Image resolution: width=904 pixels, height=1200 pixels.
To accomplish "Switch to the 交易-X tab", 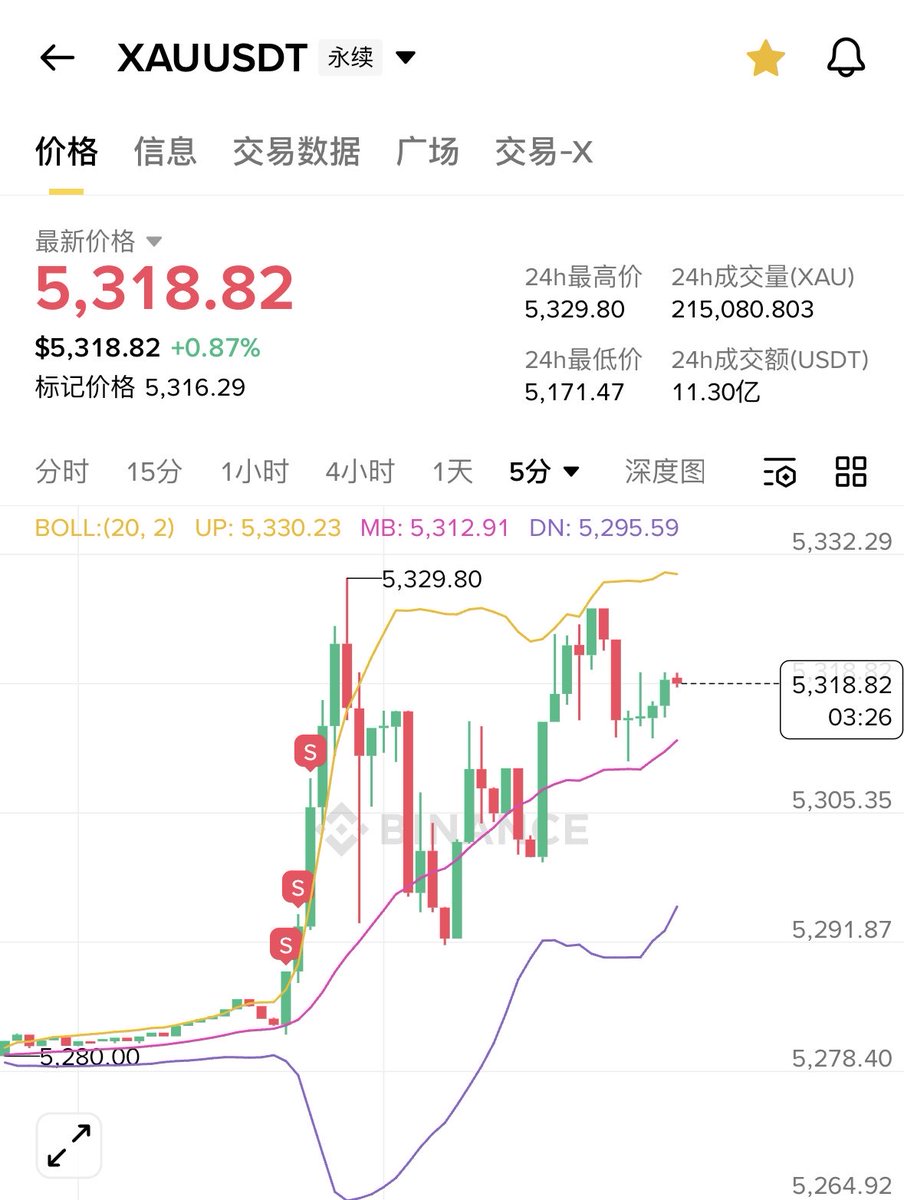I will (543, 152).
